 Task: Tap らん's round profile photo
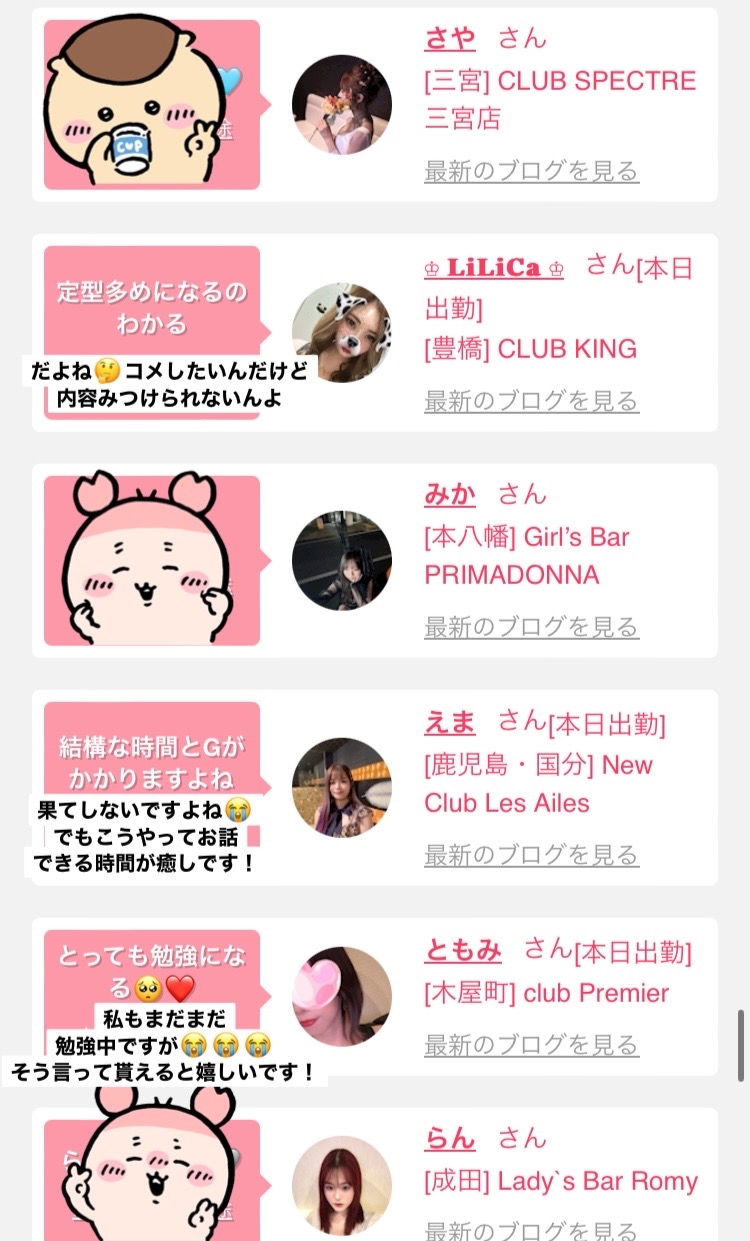coord(342,1186)
